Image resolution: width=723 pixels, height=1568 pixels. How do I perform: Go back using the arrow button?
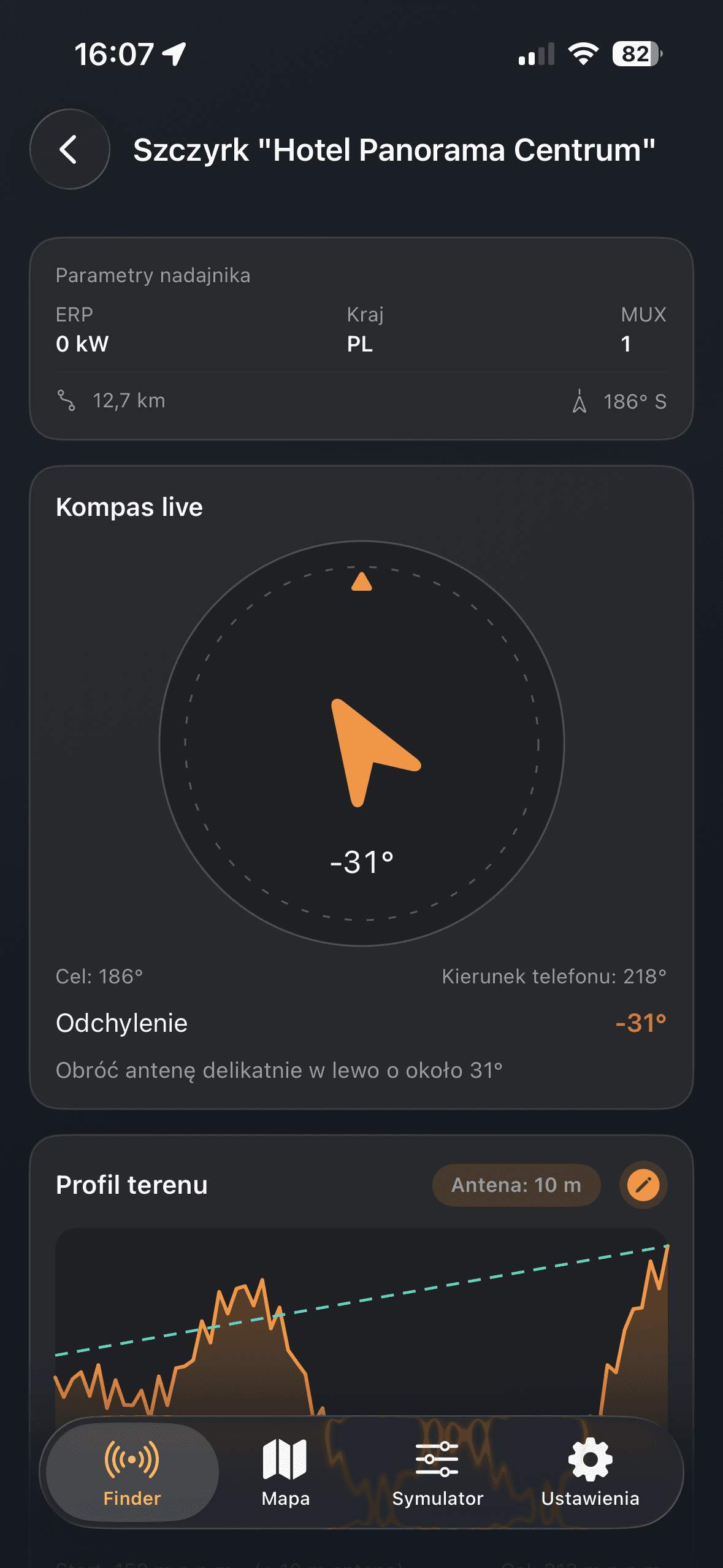[69, 149]
